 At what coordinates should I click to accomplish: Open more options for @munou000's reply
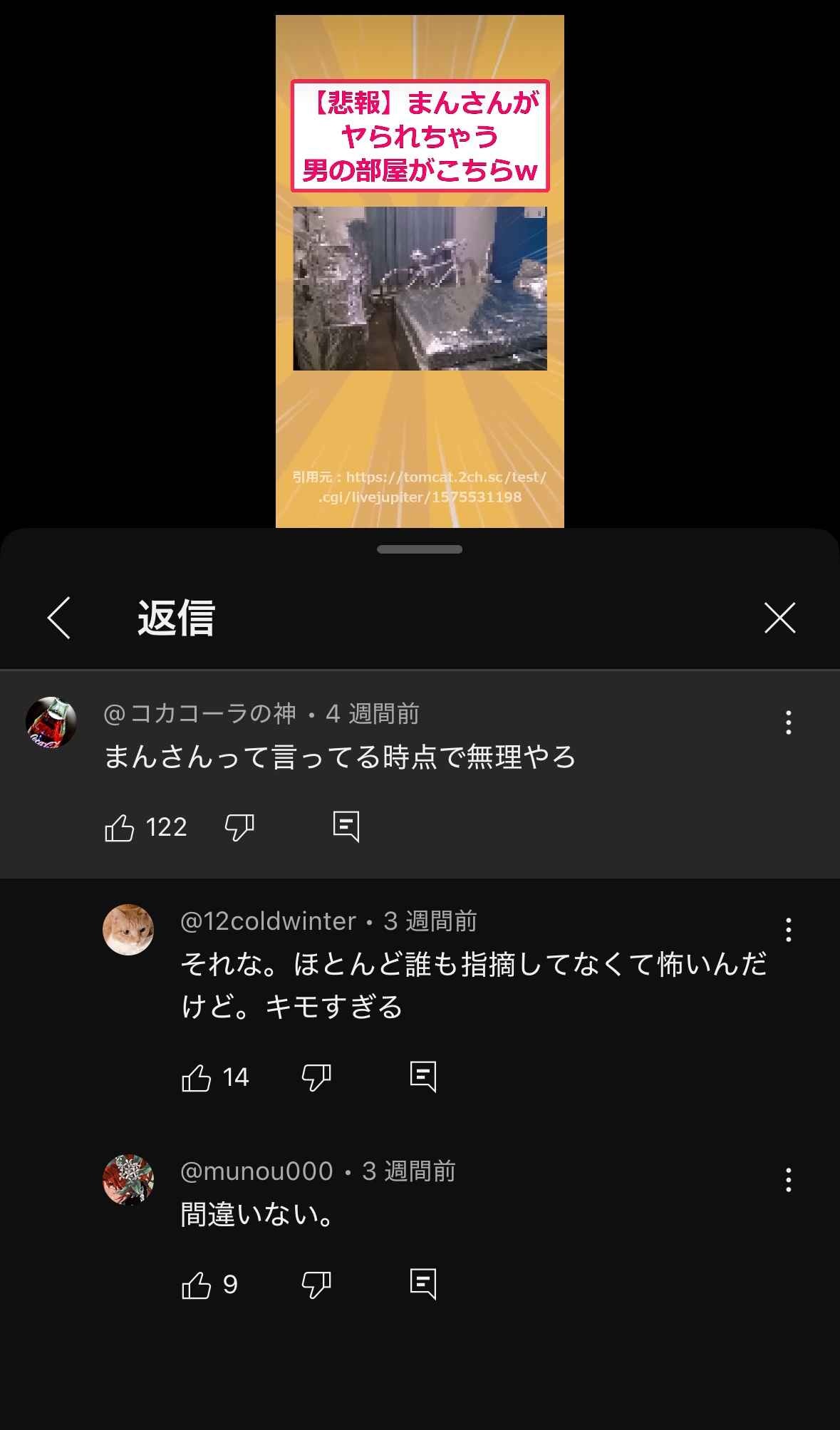788,1180
